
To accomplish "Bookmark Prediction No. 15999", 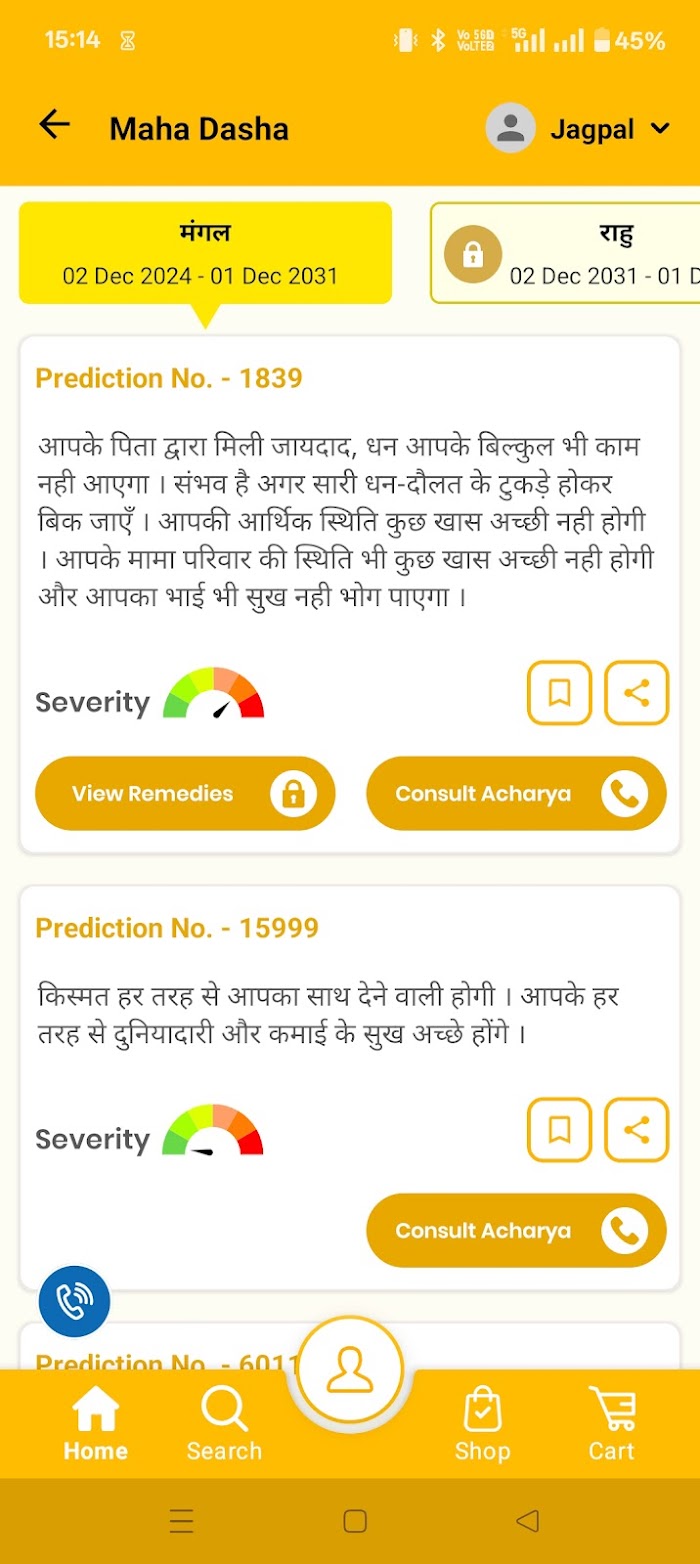I will pos(559,1130).
